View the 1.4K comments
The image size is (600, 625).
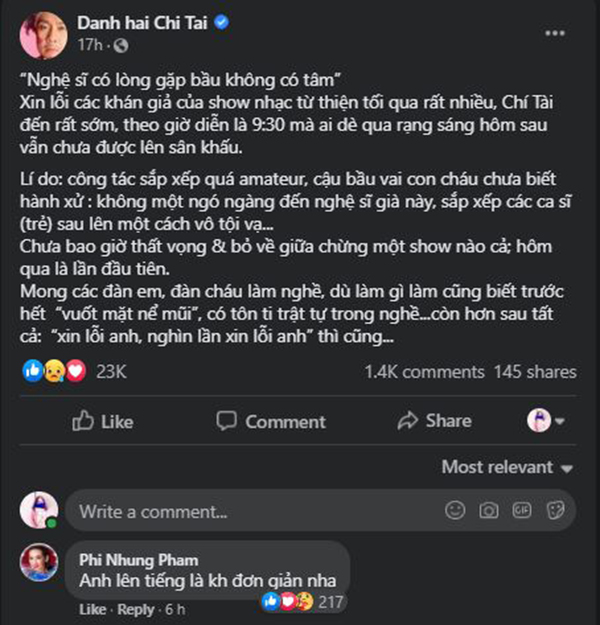tap(424, 372)
